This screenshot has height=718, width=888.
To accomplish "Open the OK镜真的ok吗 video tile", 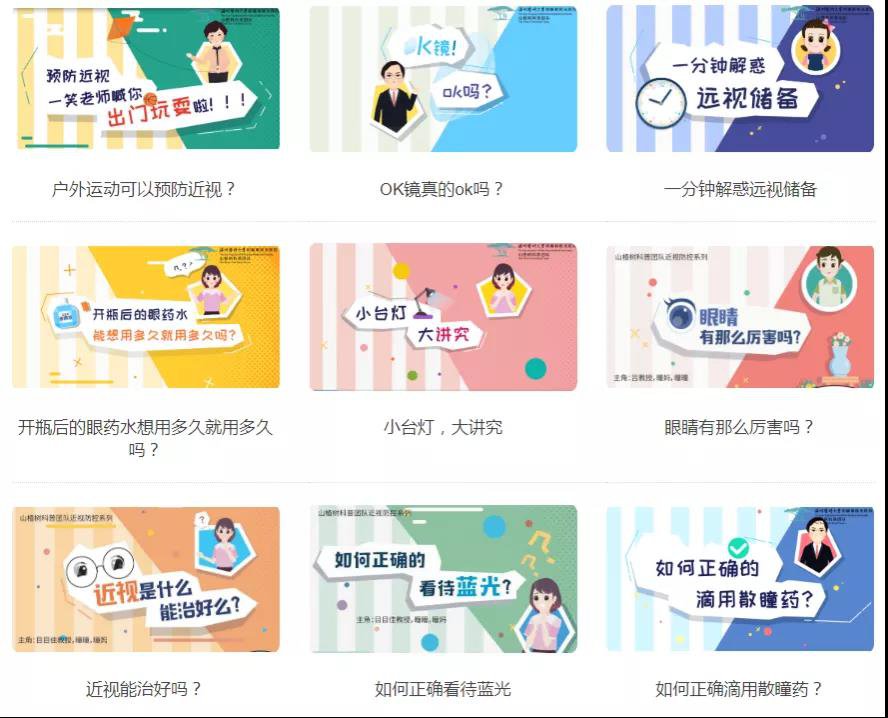I will pos(443,79).
